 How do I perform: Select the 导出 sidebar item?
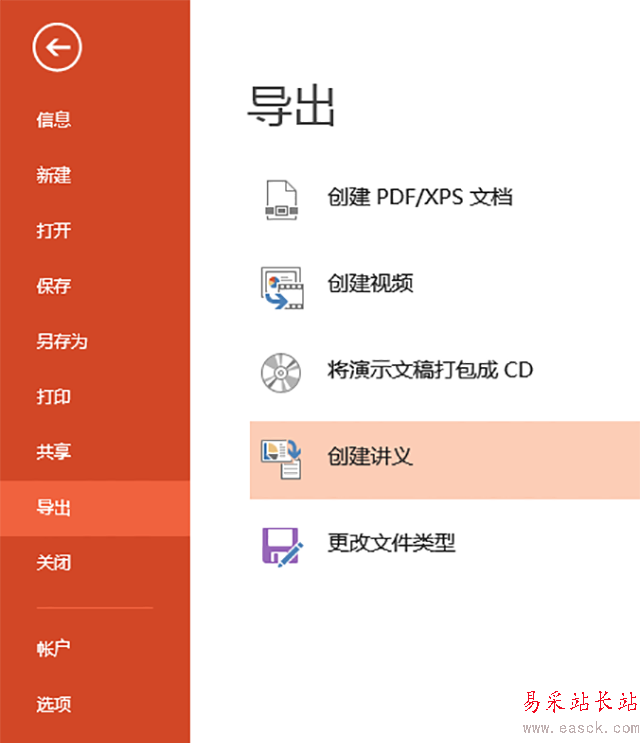pyautogui.click(x=54, y=508)
